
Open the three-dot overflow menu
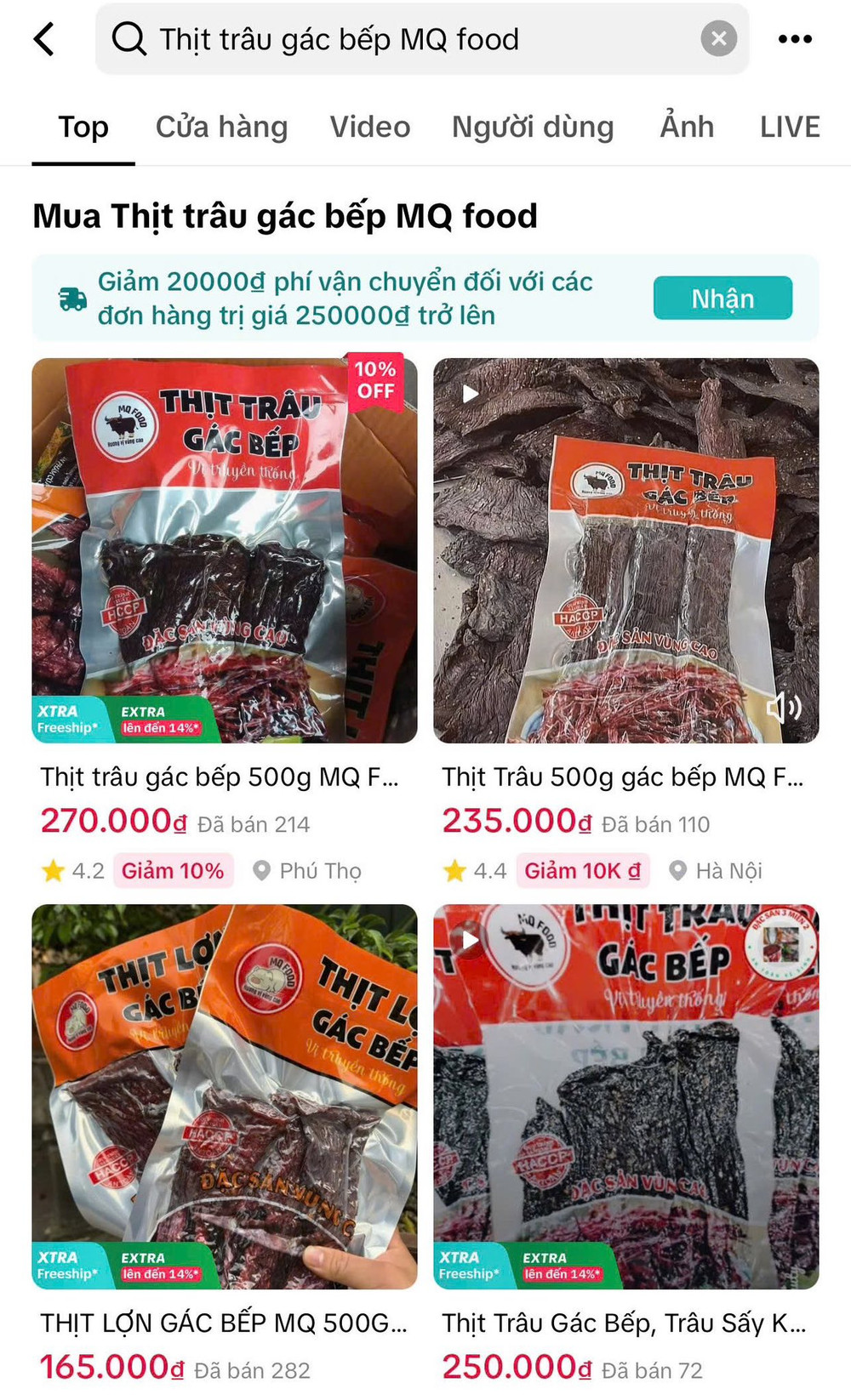coord(795,39)
